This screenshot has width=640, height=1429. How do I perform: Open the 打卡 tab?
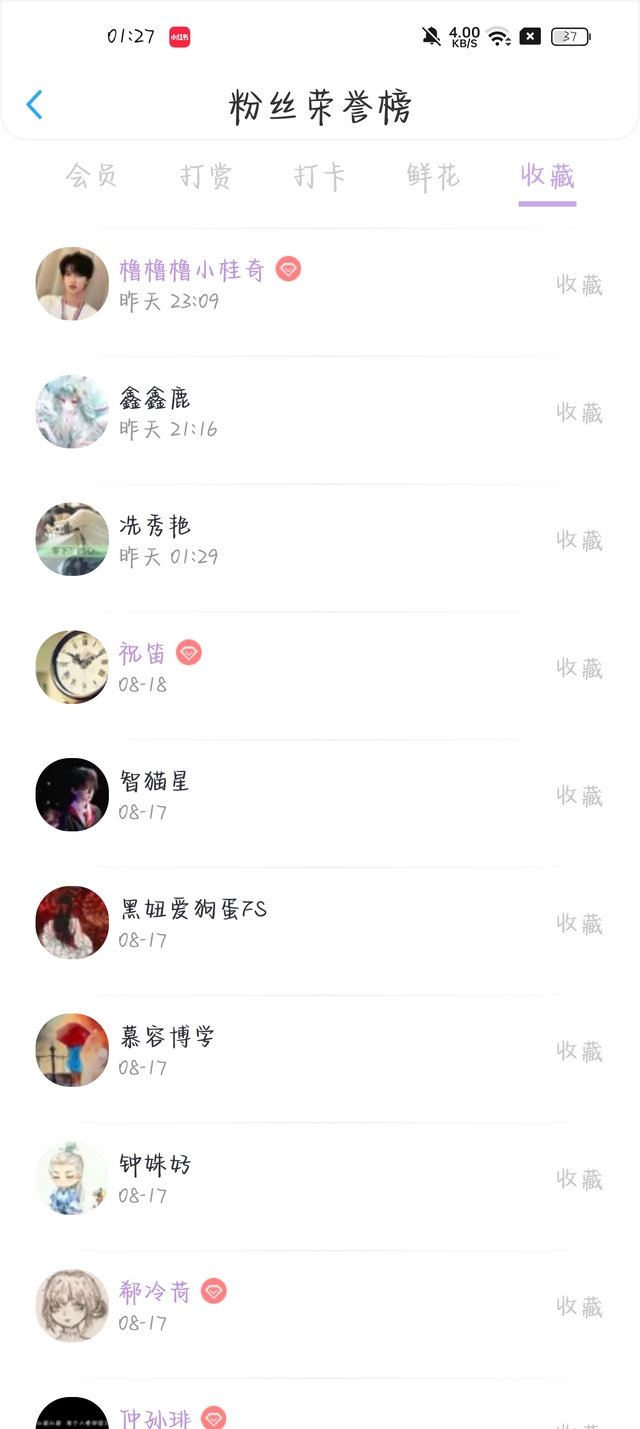tap(320, 176)
